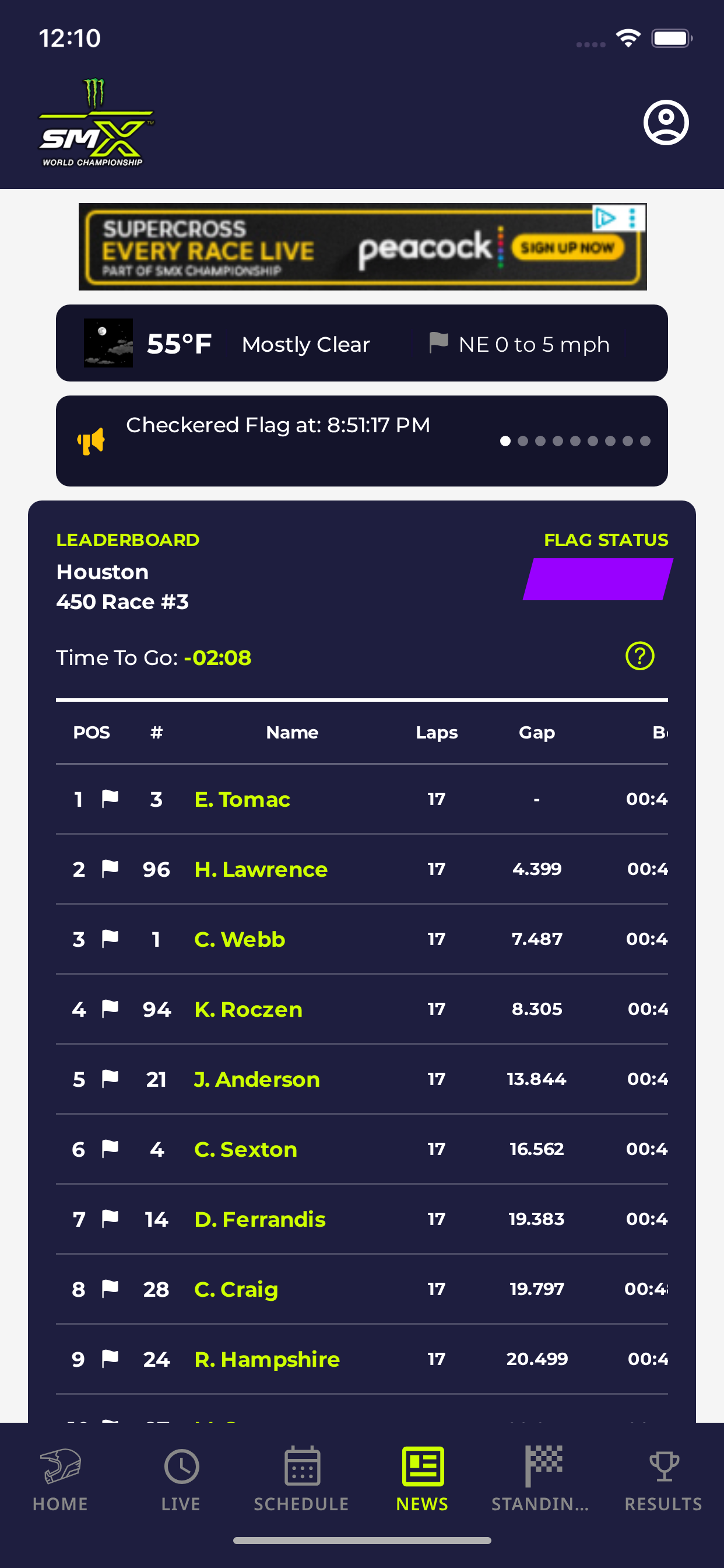
Task: Open the Live clock icon
Action: 181,1466
